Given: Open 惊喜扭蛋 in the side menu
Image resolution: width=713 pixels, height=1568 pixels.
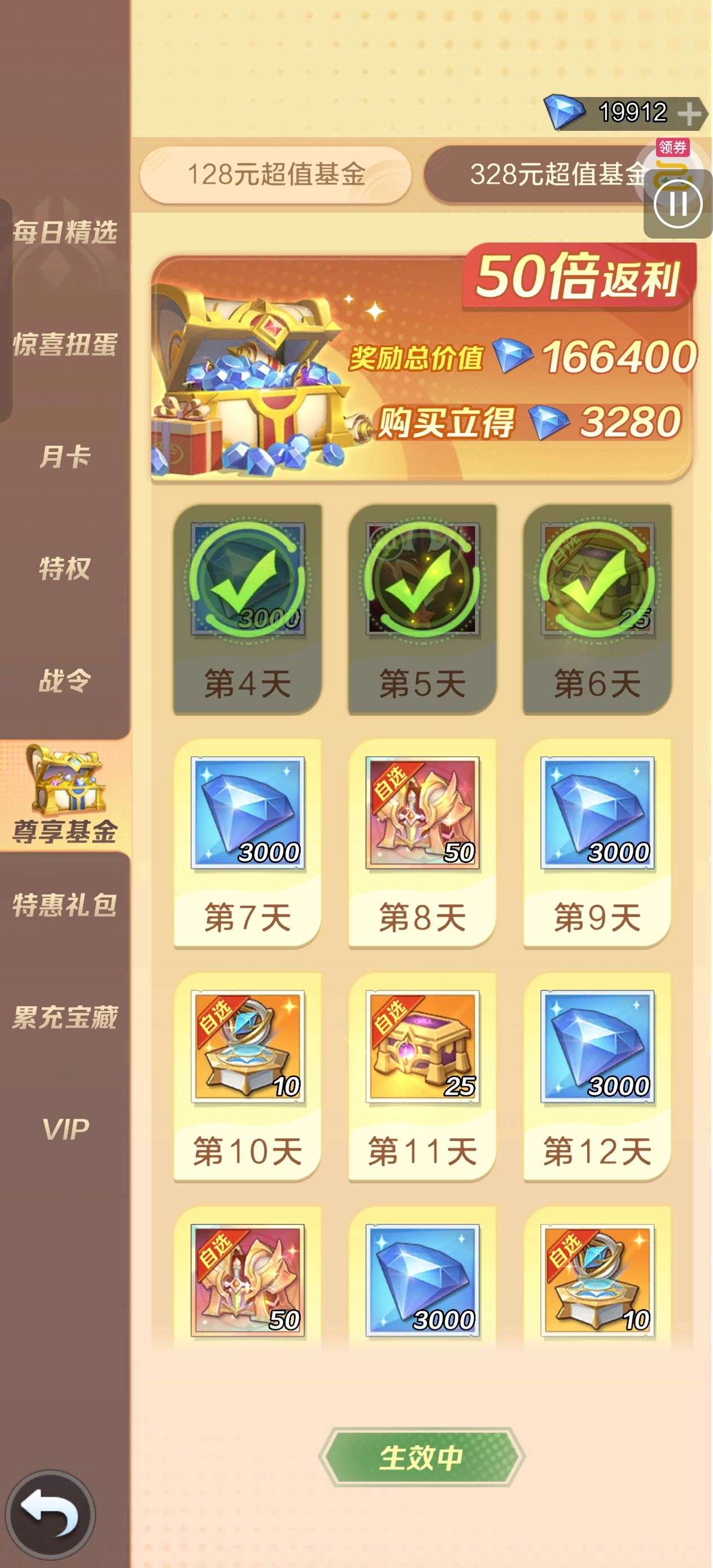Looking at the screenshot, I should 64,345.
